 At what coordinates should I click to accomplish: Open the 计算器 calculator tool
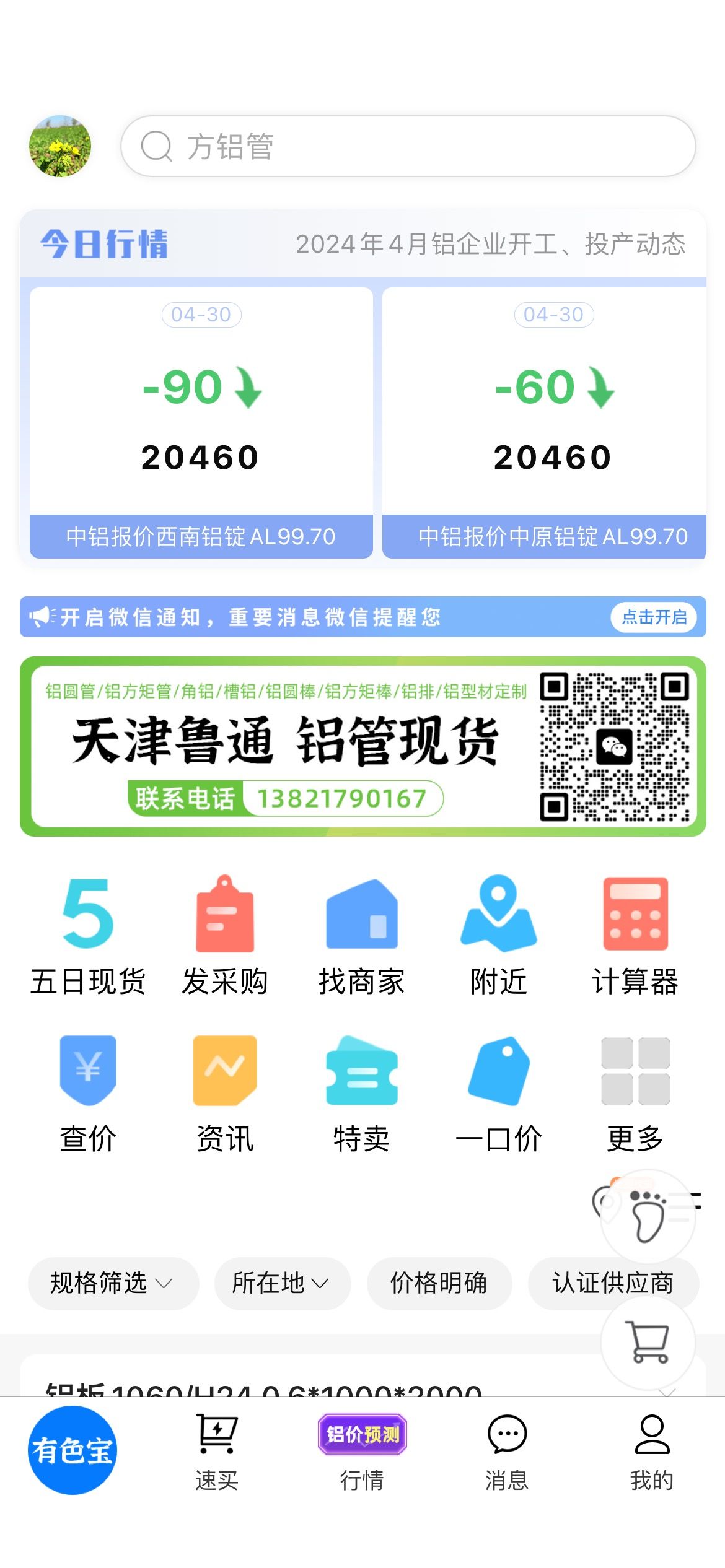point(635,936)
